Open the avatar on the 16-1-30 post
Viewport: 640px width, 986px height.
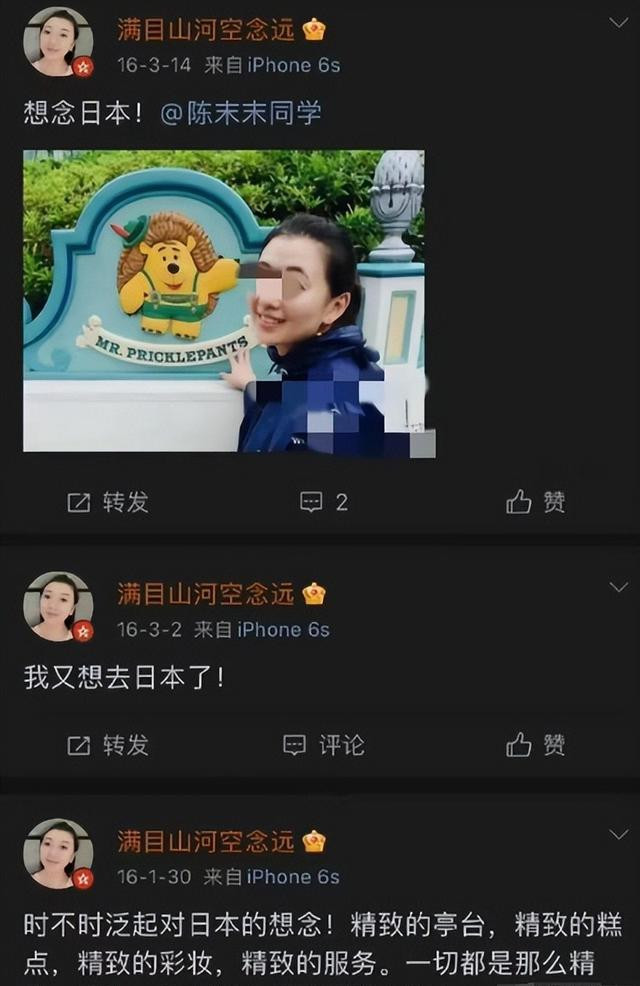point(57,853)
